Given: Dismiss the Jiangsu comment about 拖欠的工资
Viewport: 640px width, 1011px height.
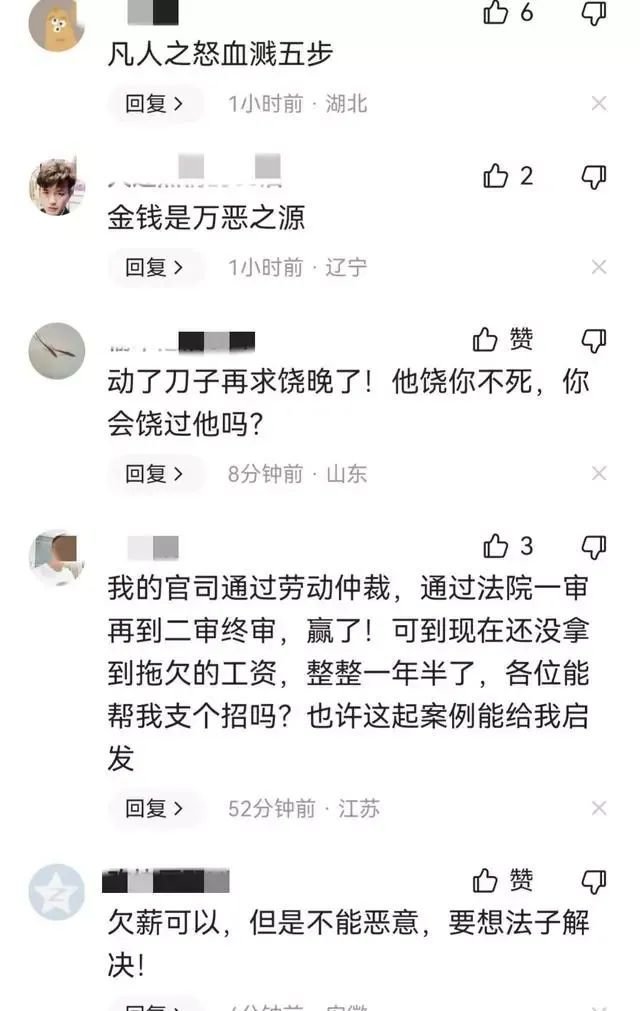Looking at the screenshot, I should point(599,808).
